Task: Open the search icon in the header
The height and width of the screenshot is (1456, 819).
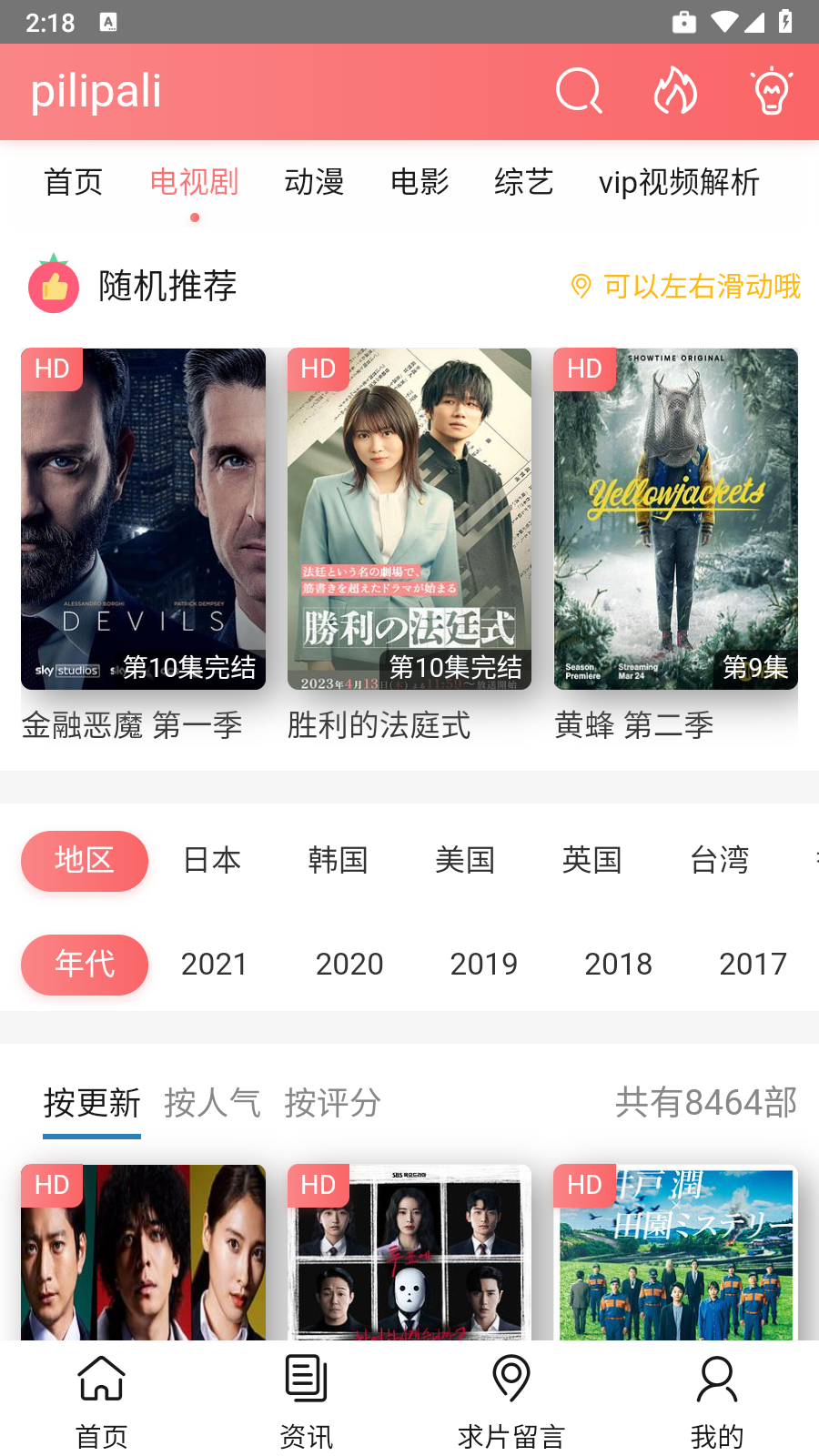Action: (579, 91)
